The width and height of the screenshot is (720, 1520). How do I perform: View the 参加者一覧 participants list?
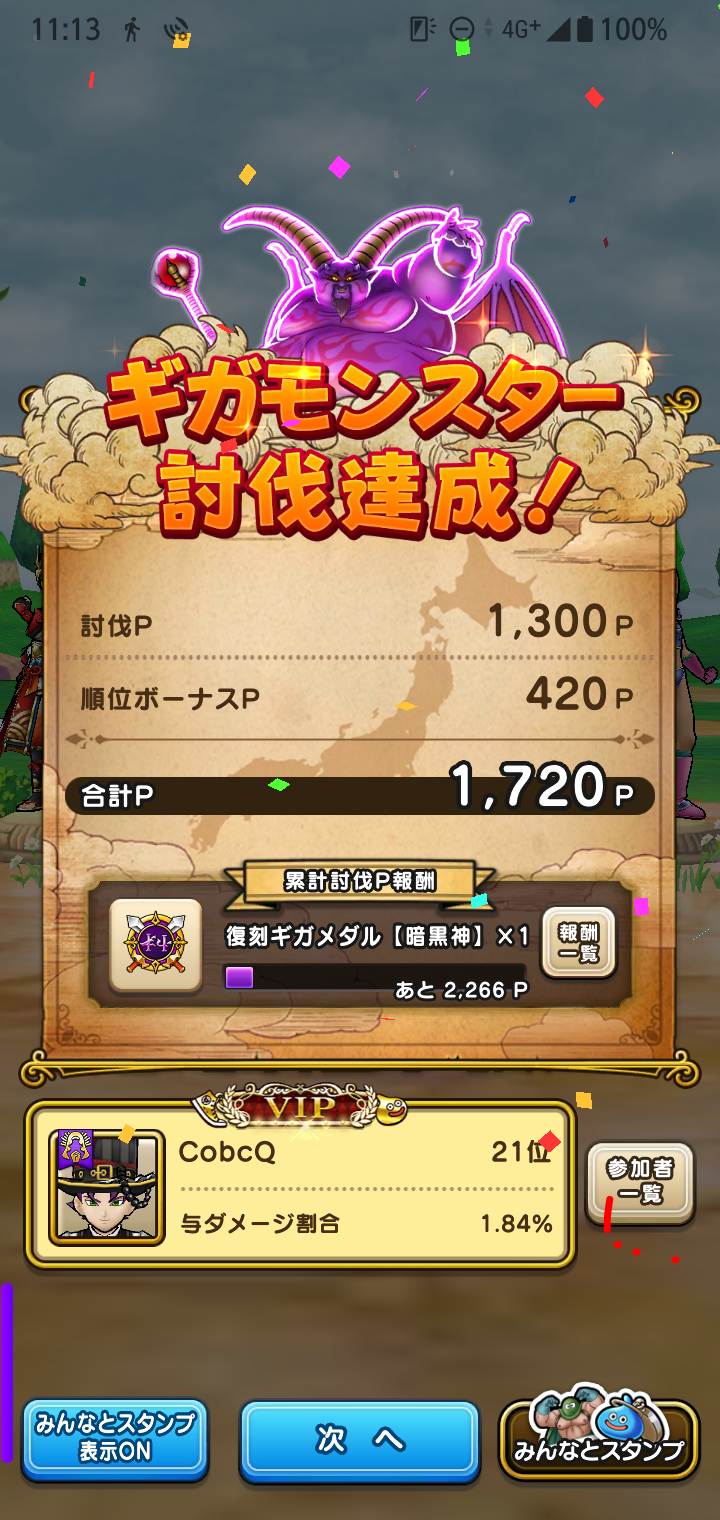[639, 1183]
